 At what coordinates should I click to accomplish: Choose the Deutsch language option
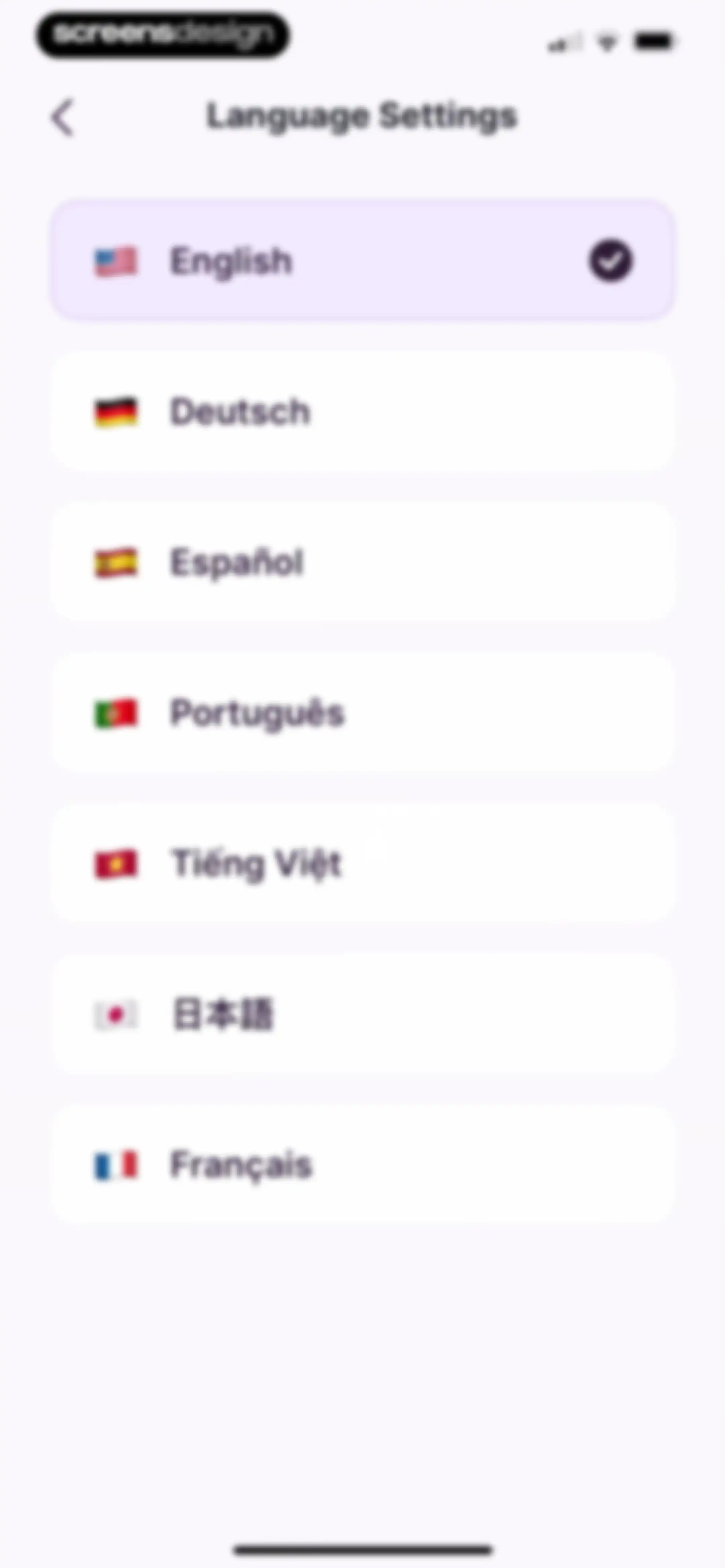362,411
